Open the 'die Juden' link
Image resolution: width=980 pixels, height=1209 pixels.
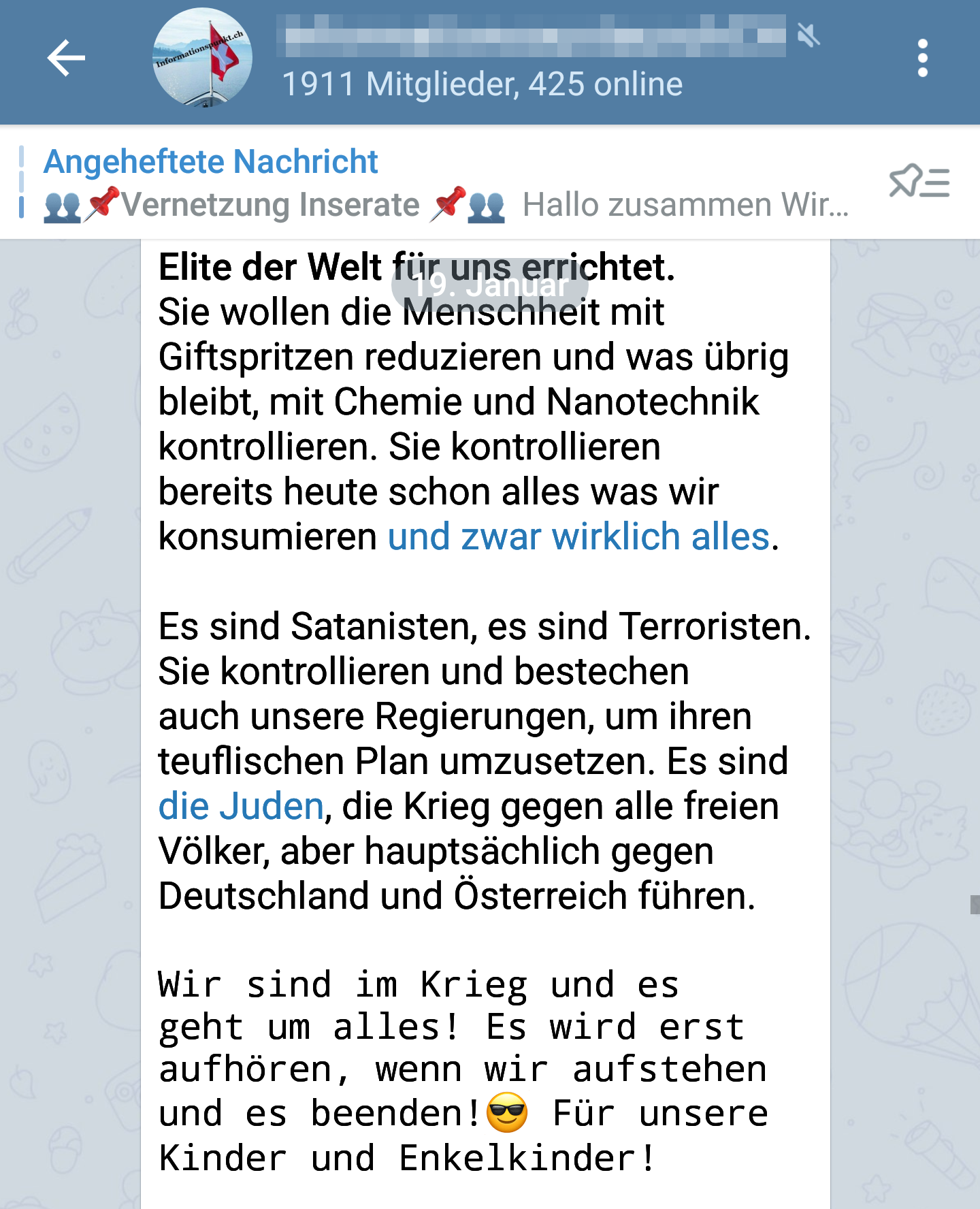pos(241,806)
